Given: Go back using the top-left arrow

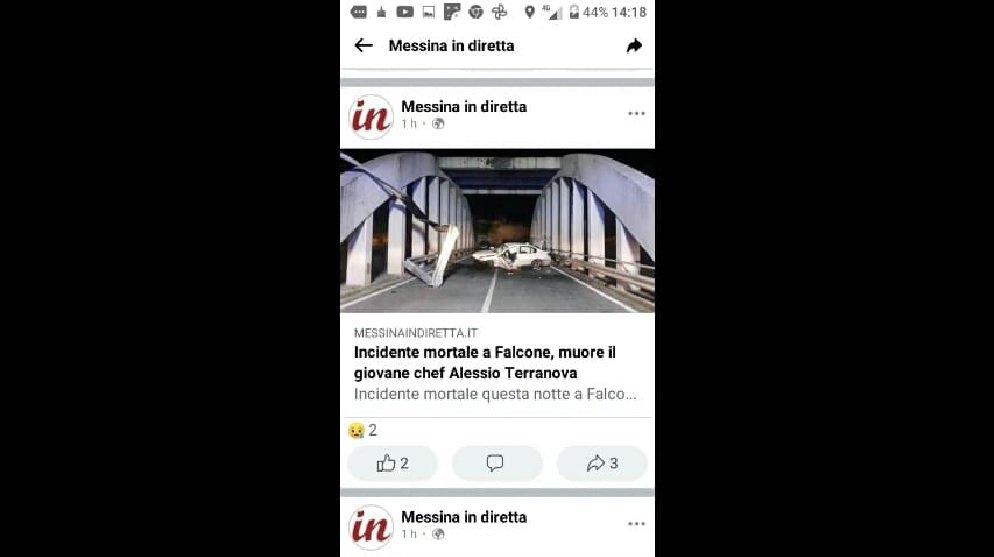Looking at the screenshot, I should pyautogui.click(x=364, y=45).
